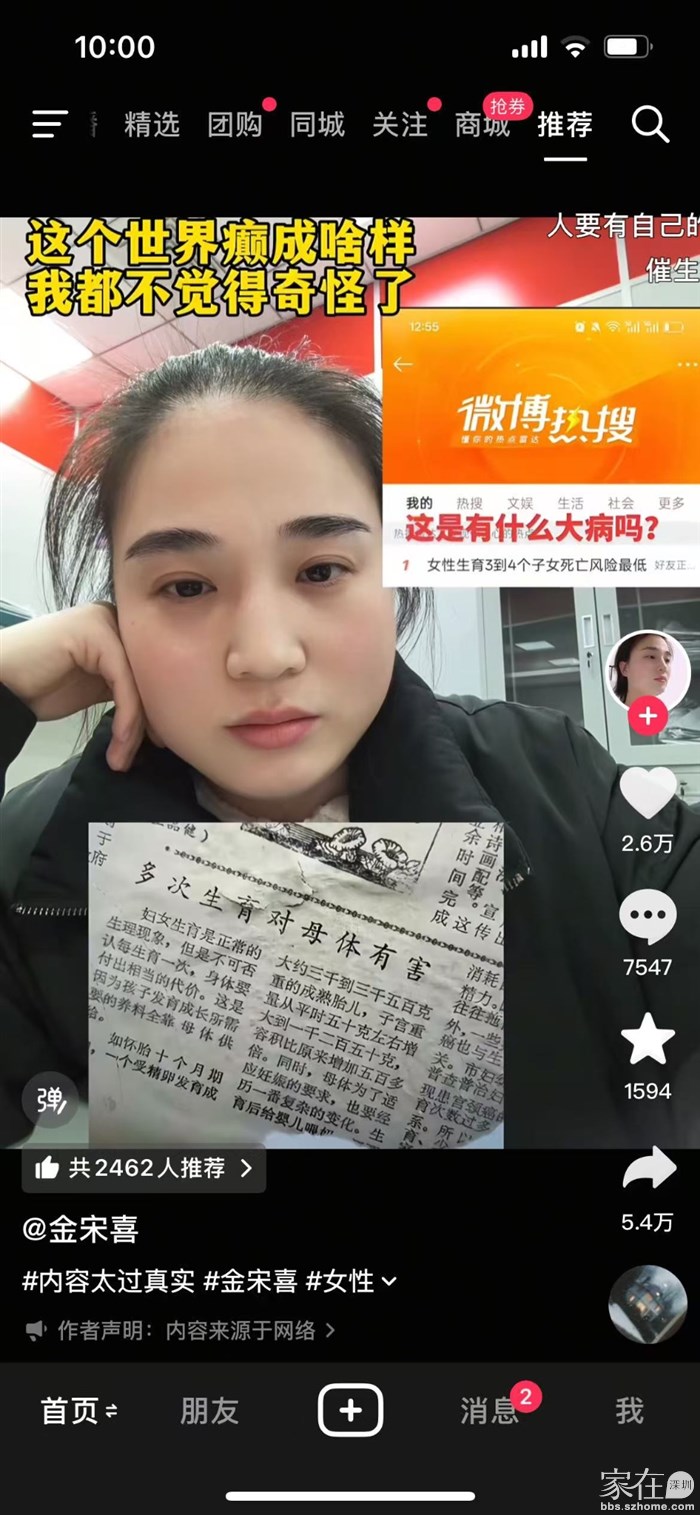Switch to the 关注 tab
Viewport: 700px width, 1515px height.
pos(400,124)
